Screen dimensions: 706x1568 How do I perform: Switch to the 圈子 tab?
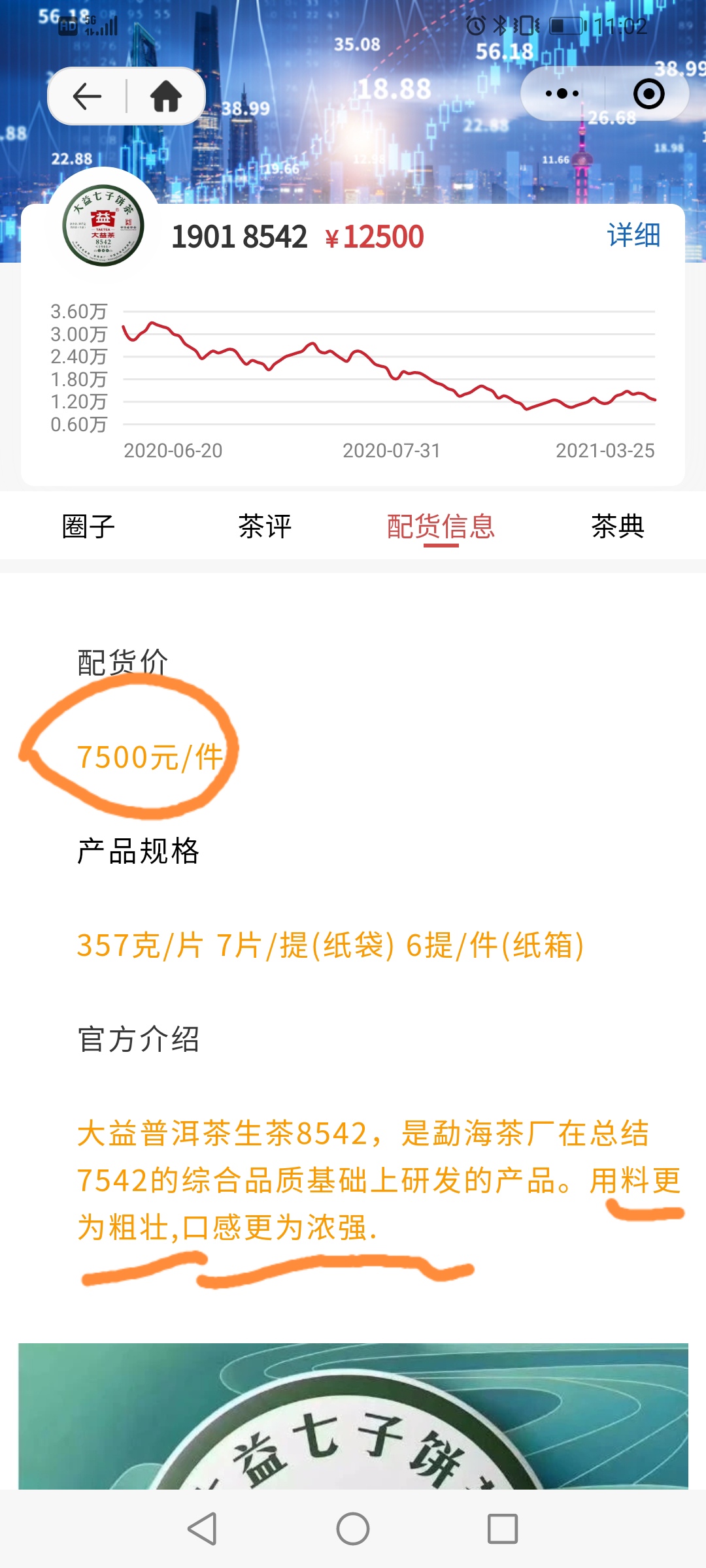88,526
